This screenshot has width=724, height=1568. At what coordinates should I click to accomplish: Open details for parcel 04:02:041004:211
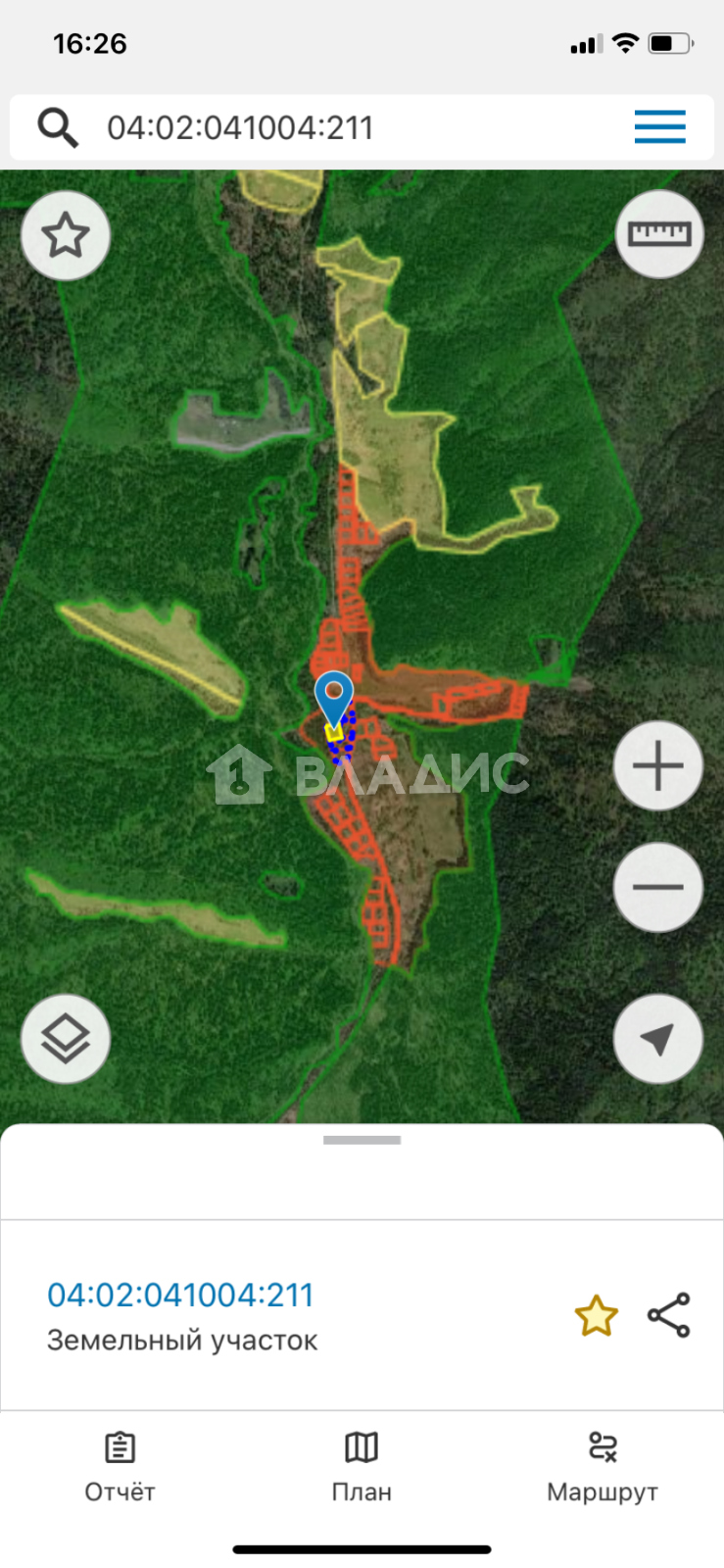[x=180, y=1295]
